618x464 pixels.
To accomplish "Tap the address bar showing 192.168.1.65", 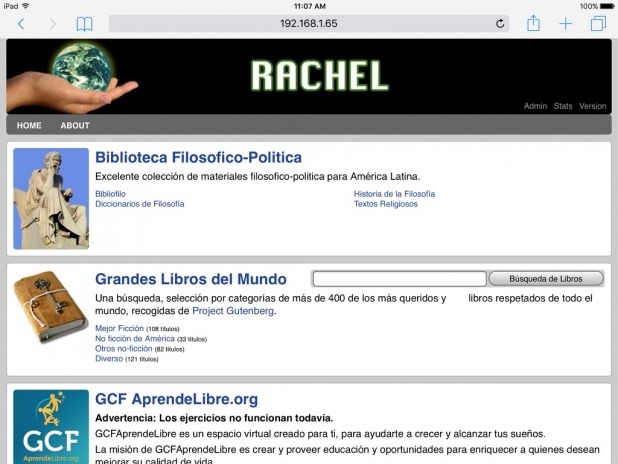I will pos(308,23).
